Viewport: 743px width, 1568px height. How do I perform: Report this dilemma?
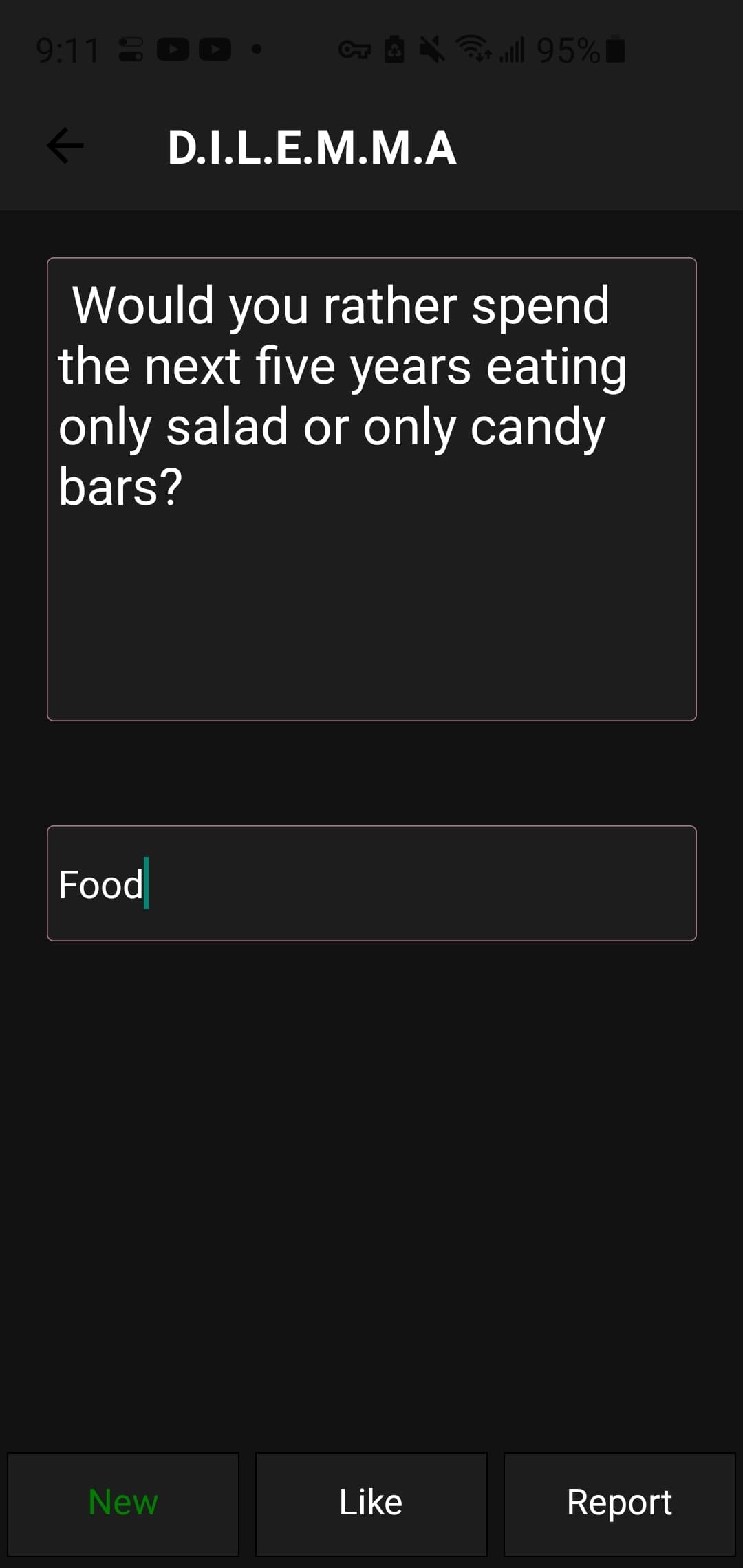click(620, 1504)
